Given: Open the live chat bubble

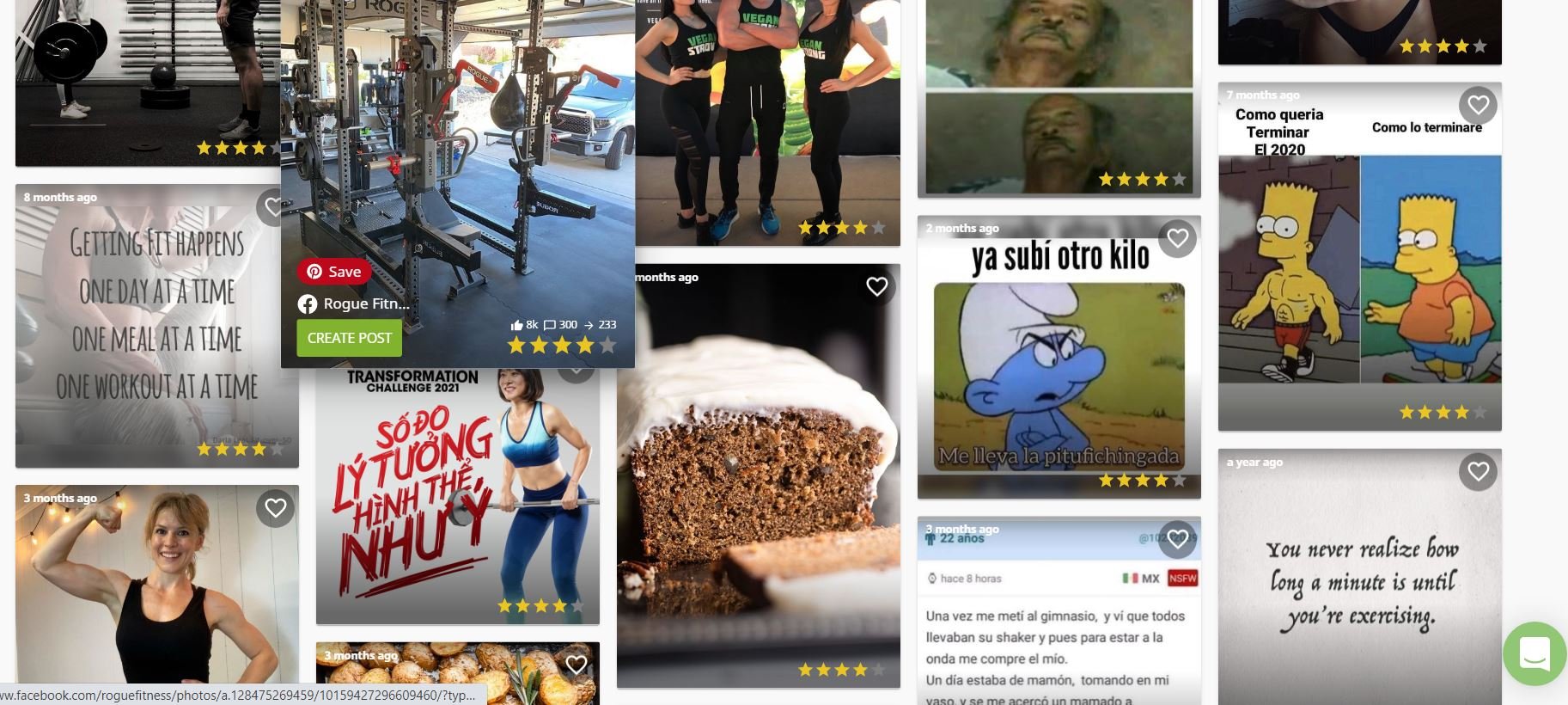Looking at the screenshot, I should click(1534, 653).
